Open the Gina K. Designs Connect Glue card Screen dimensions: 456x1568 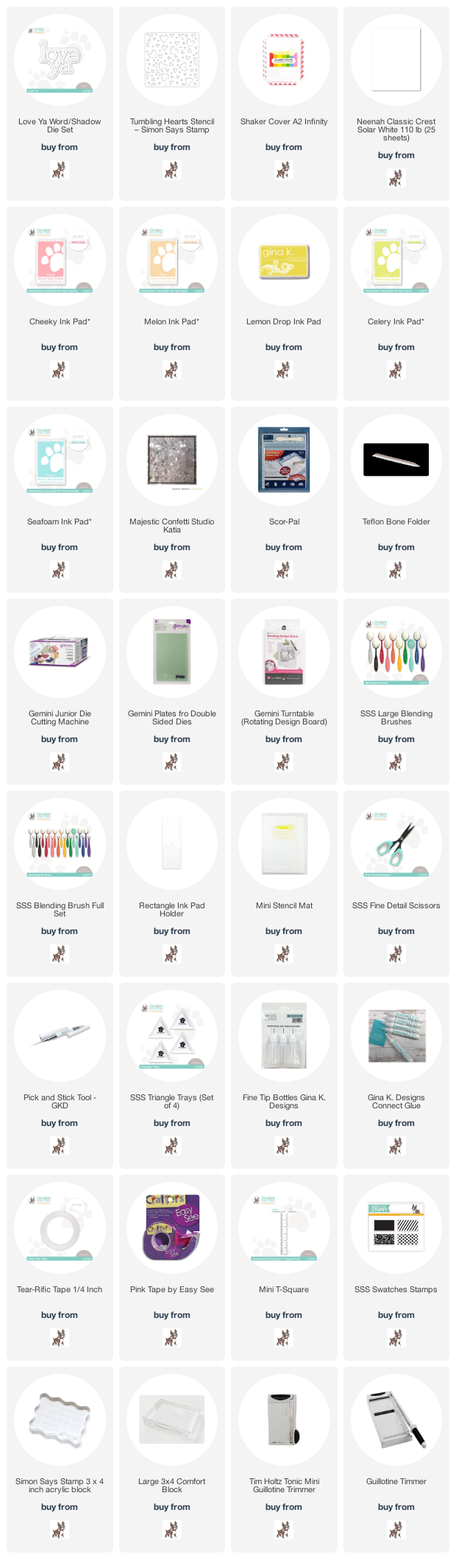click(x=396, y=1035)
